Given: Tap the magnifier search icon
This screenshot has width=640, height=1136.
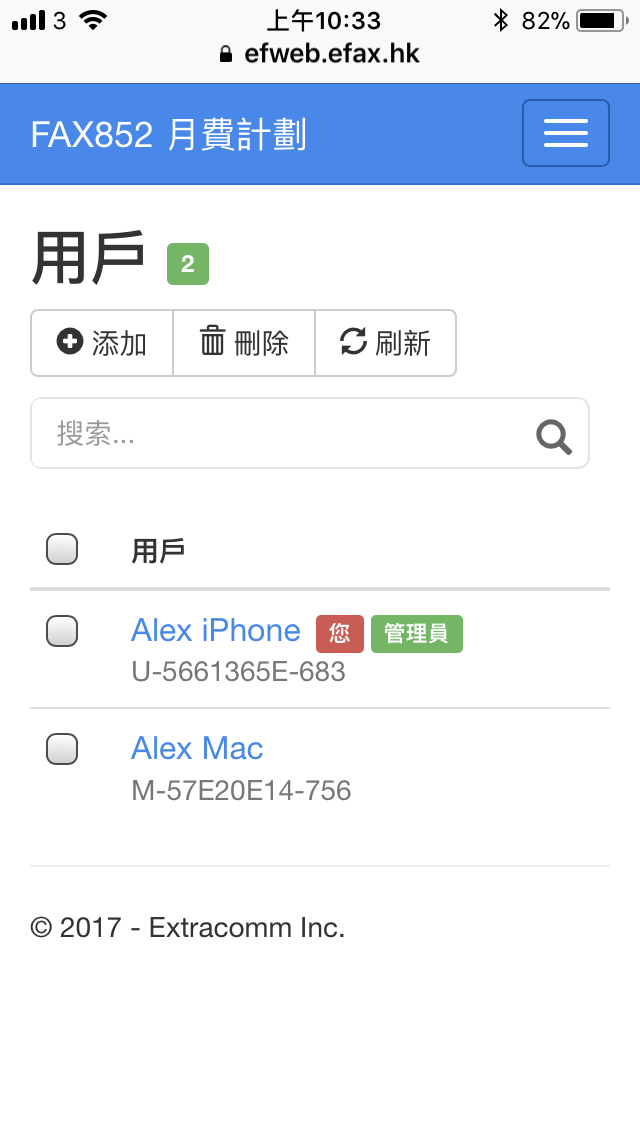Looking at the screenshot, I should click(554, 437).
